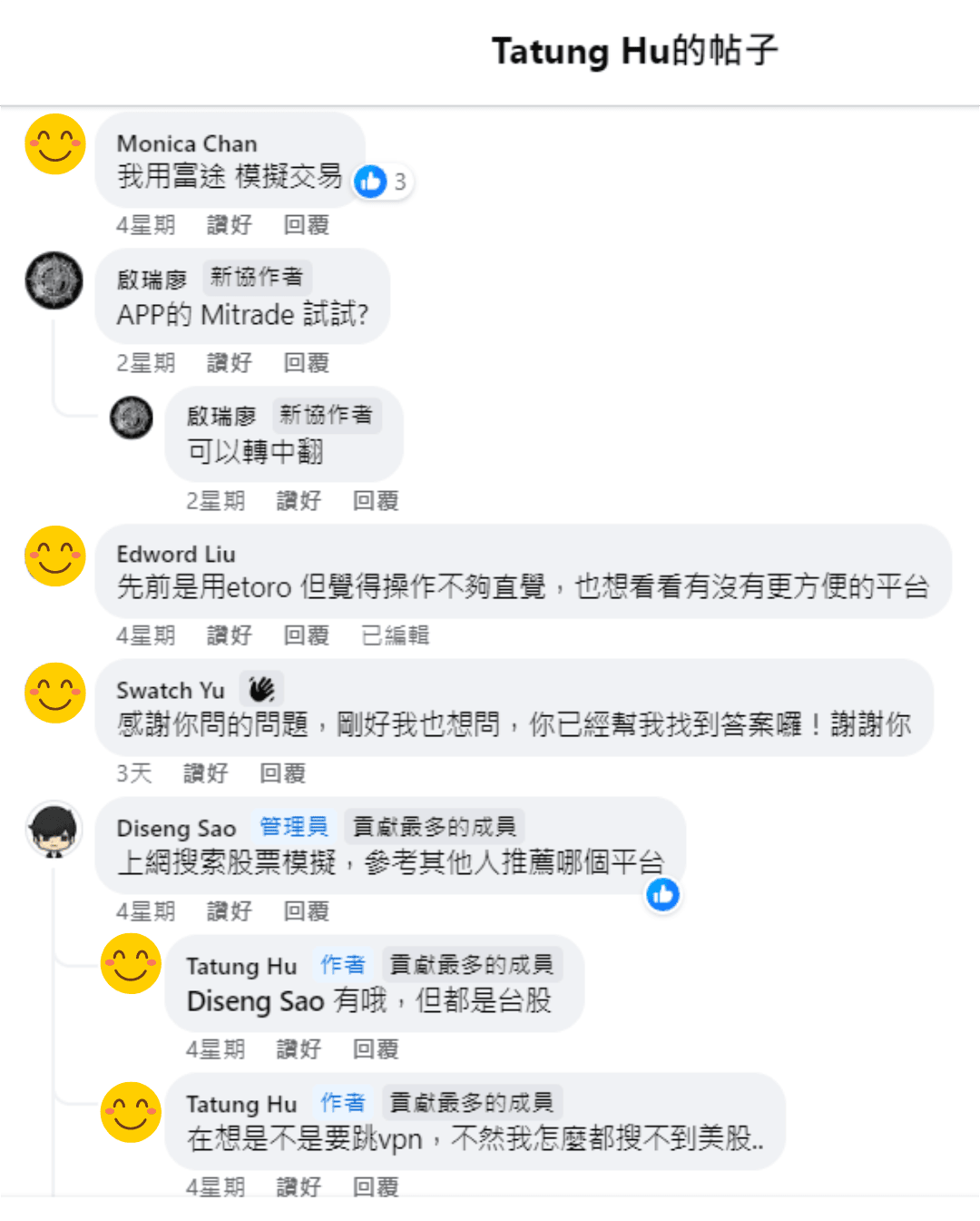Open Monica Chan's profile
980x1221 pixels.
pyautogui.click(x=187, y=144)
